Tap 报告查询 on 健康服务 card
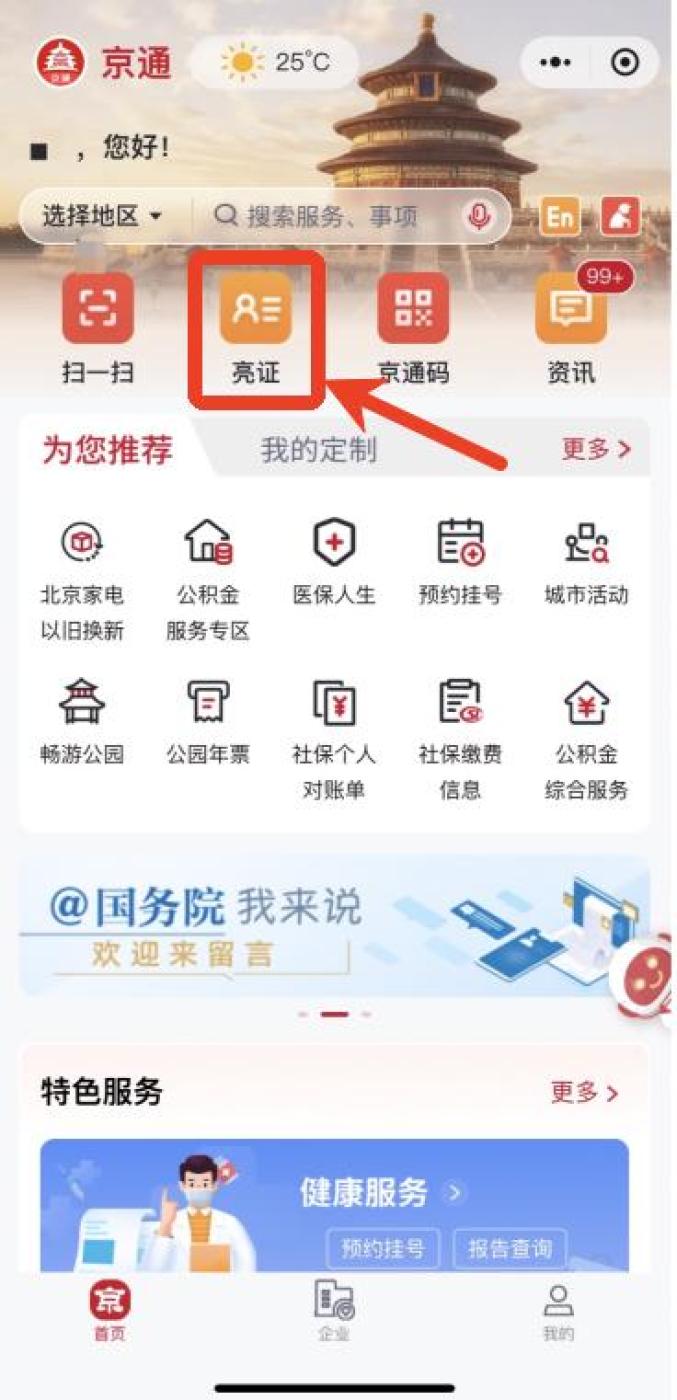677x1400 pixels. tap(510, 1249)
